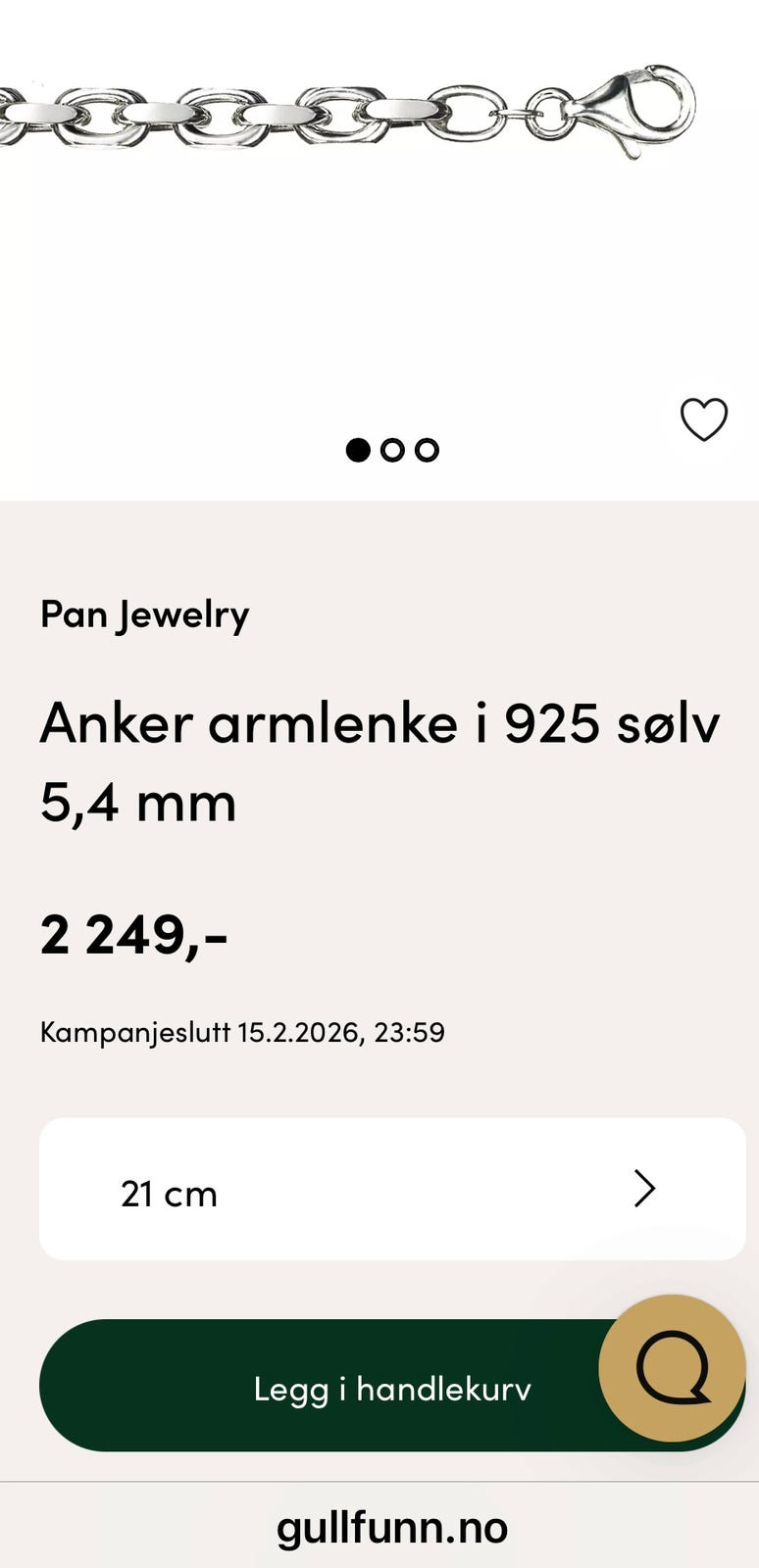
Task: Visit the Pan Jewelry brand page
Action: tap(144, 614)
